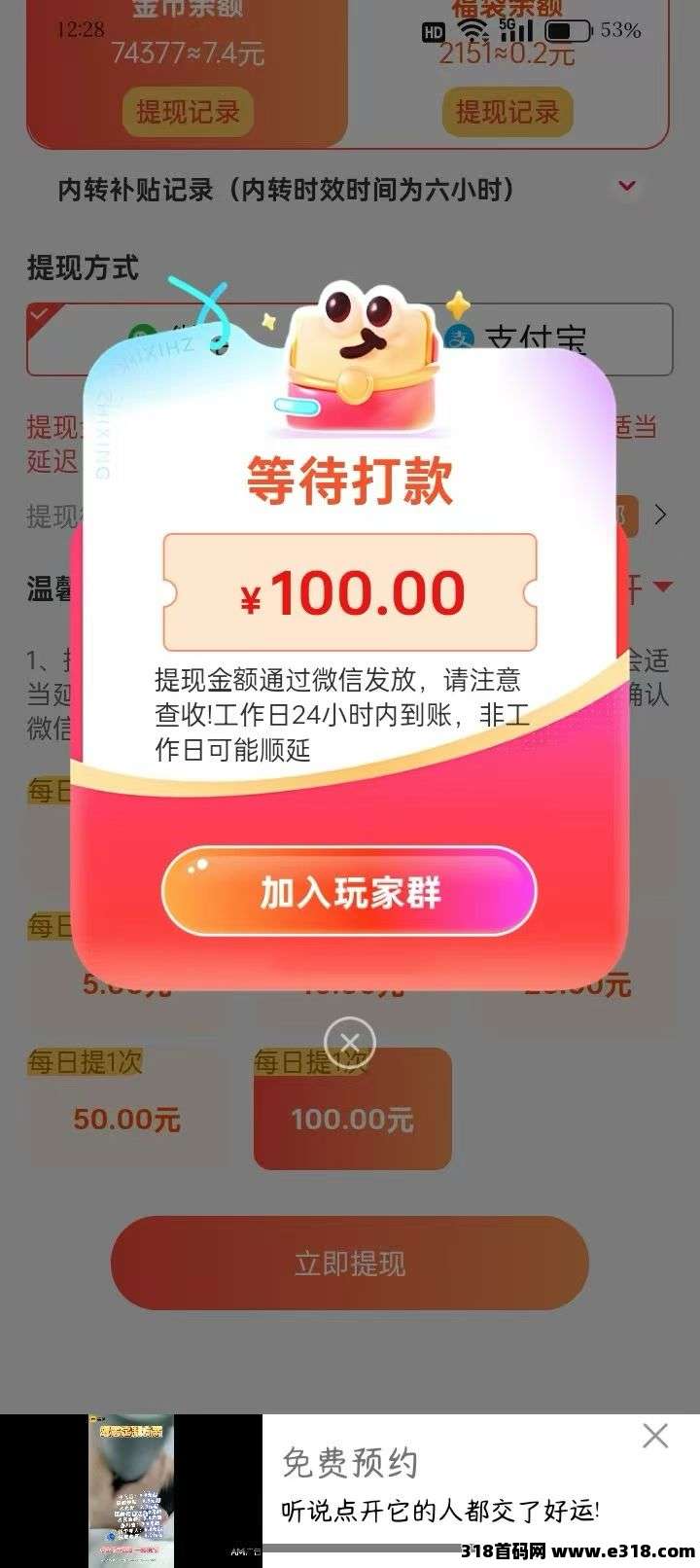Expand 内转补贴记录 section
Image resolution: width=700 pixels, height=1568 pixels.
click(x=627, y=187)
